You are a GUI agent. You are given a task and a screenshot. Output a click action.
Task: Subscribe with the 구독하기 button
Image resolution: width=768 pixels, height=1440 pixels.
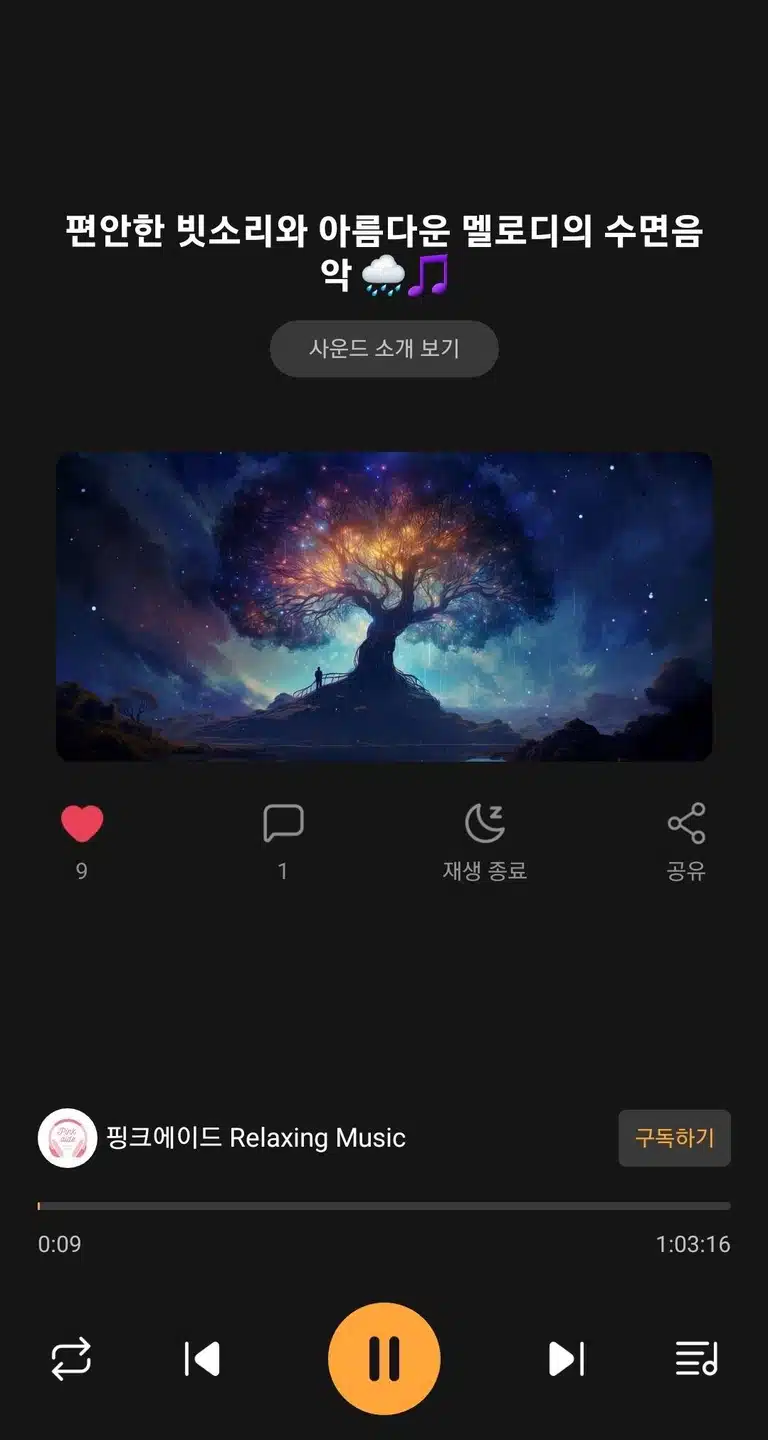pyautogui.click(x=675, y=1138)
